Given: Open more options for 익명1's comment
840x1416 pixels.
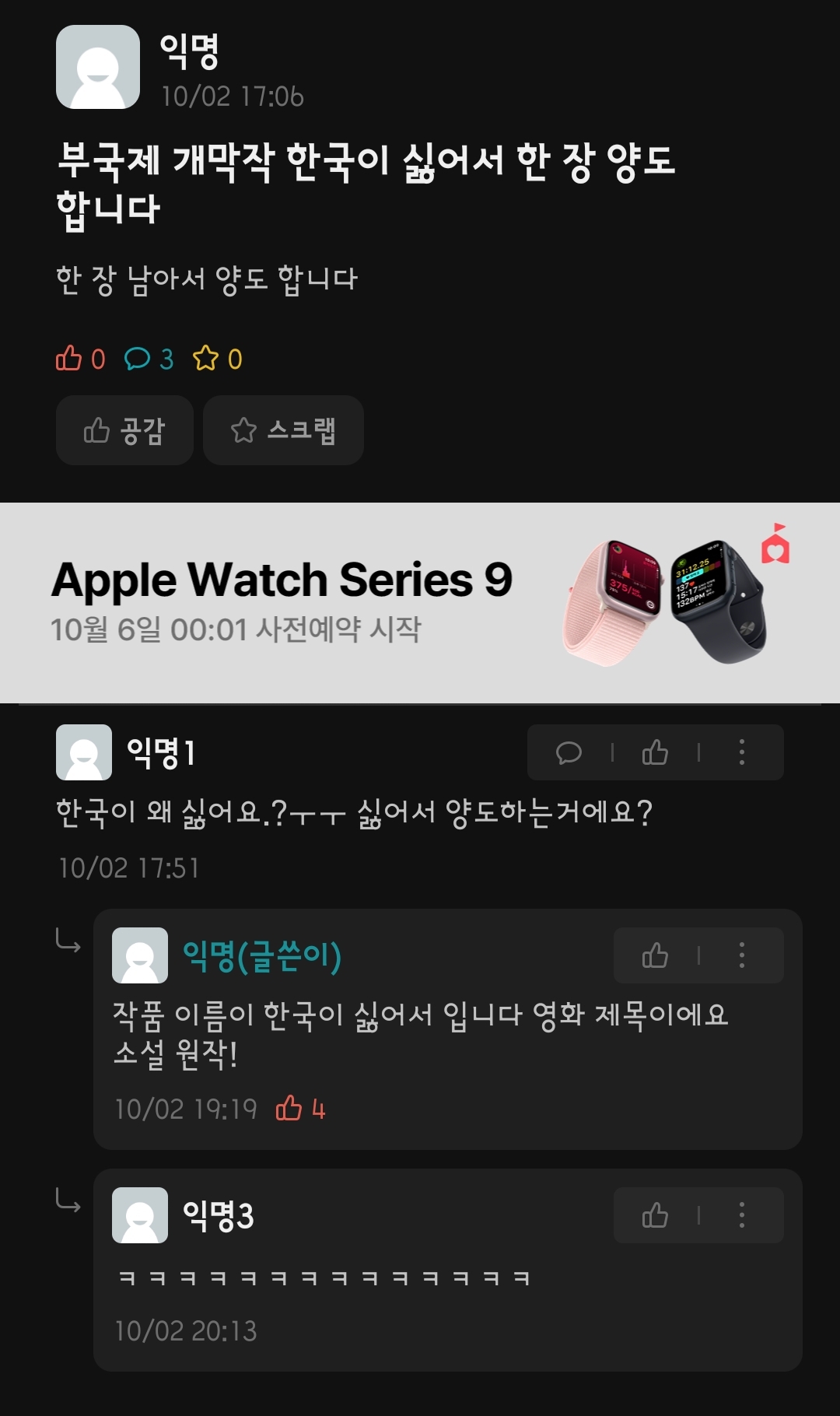Looking at the screenshot, I should [741, 752].
